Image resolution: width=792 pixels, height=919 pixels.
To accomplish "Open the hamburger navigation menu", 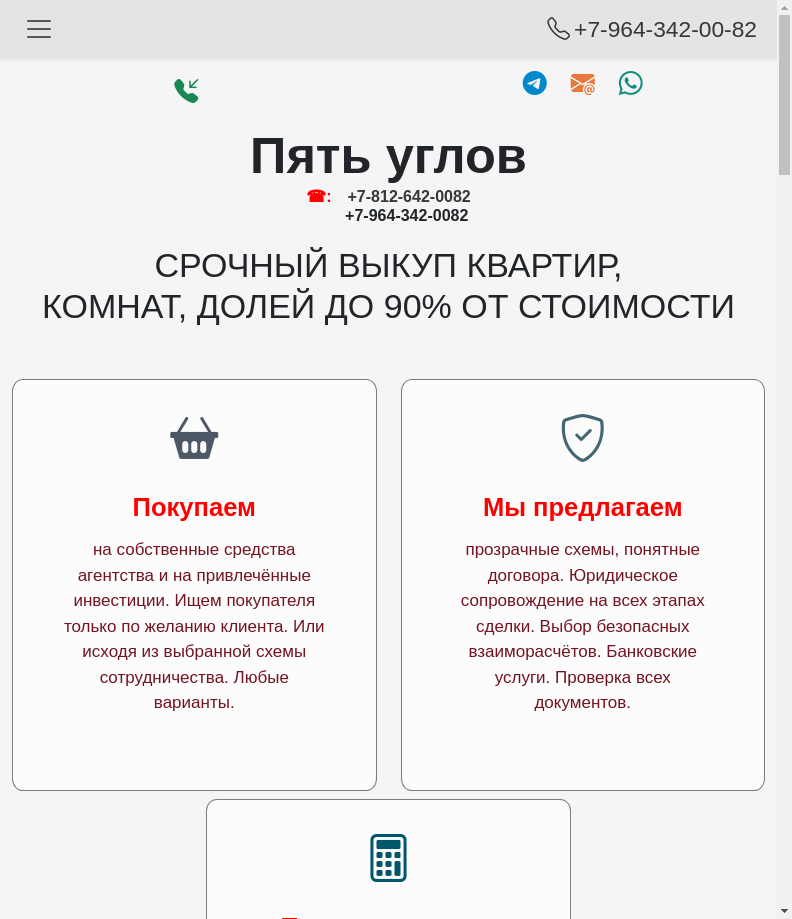I will (x=39, y=29).
